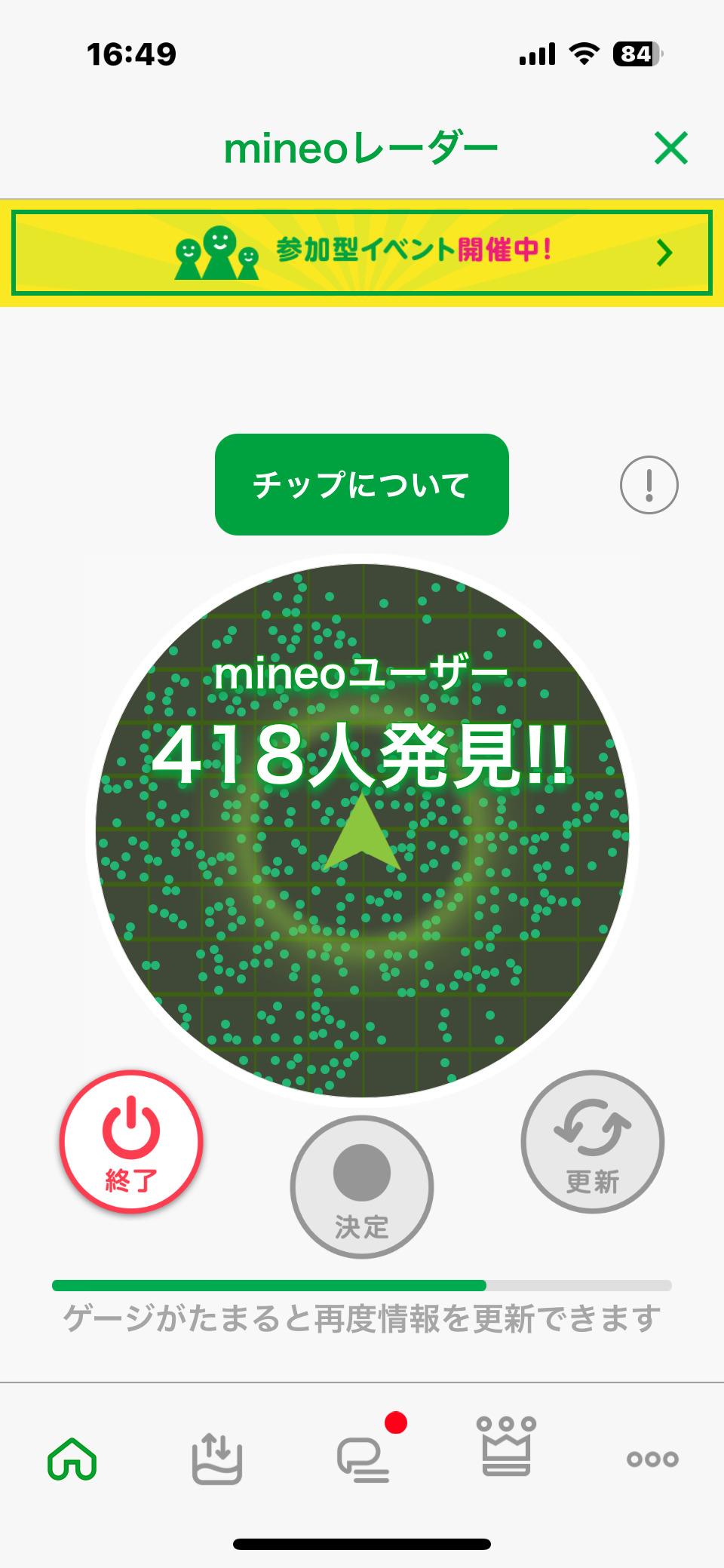Image resolution: width=724 pixels, height=1568 pixels.
Task: Open the chat tab with red badge
Action: (364, 1459)
